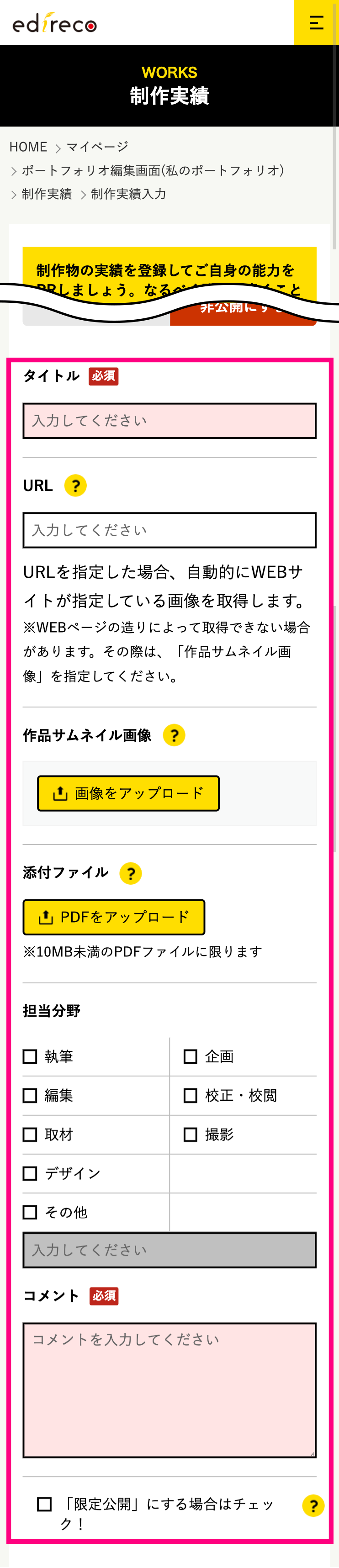Enable the デザイン checkbox
The image size is (339, 1568).
coord(30,1173)
